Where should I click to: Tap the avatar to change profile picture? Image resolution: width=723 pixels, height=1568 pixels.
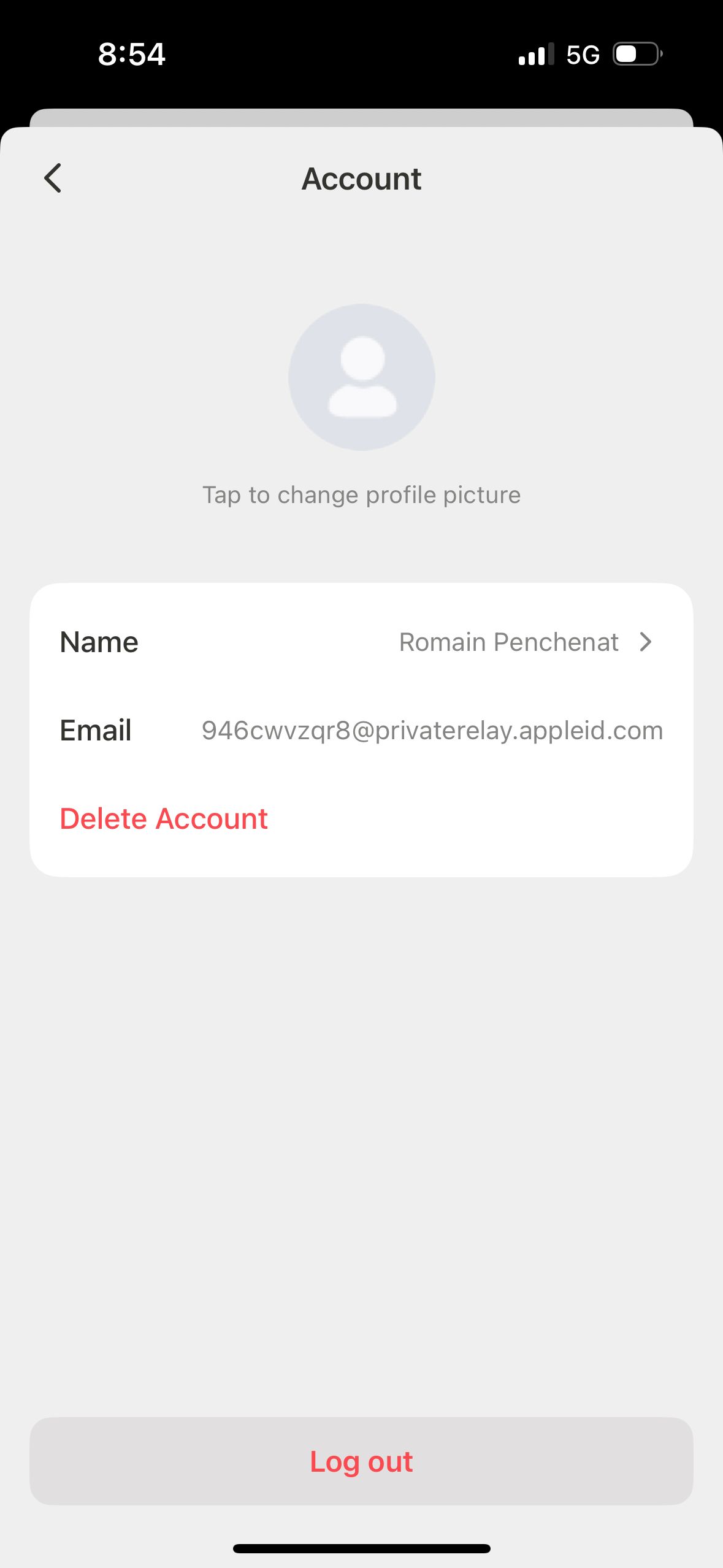[362, 377]
